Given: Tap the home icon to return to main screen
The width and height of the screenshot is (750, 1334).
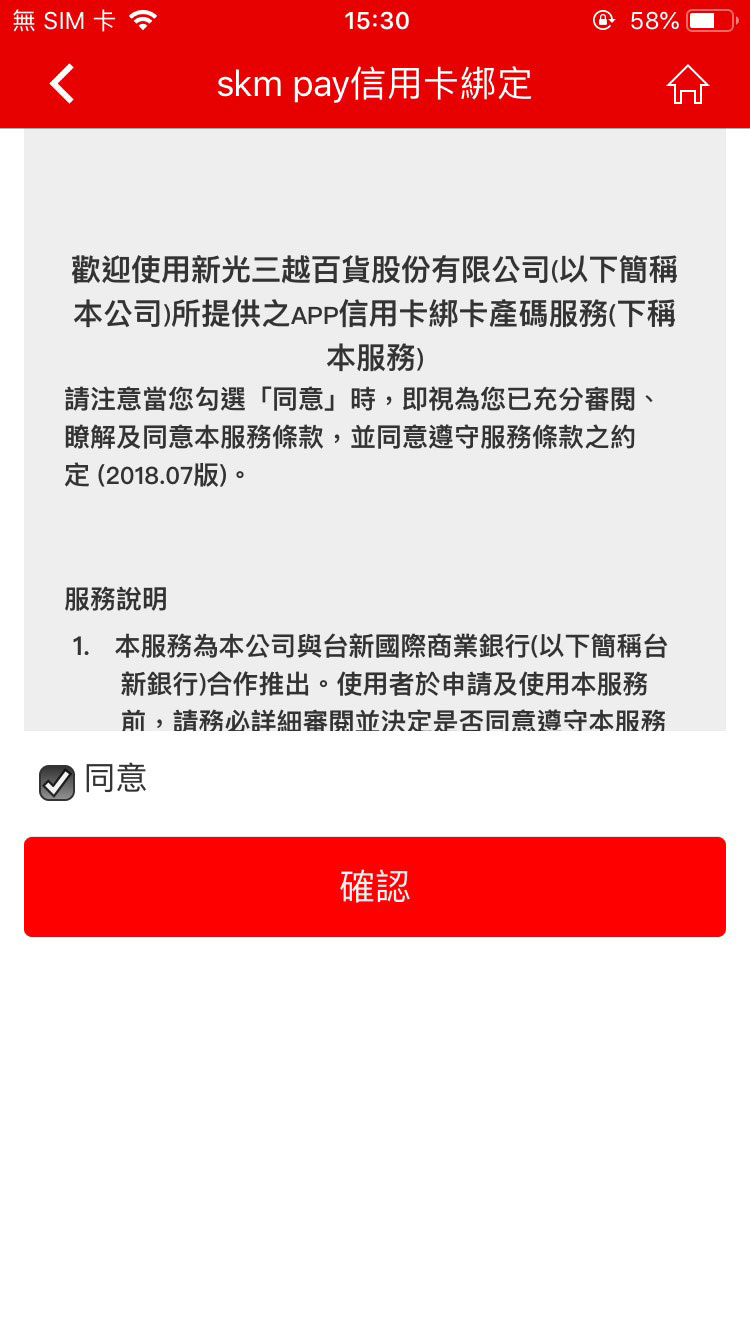Looking at the screenshot, I should [x=687, y=84].
